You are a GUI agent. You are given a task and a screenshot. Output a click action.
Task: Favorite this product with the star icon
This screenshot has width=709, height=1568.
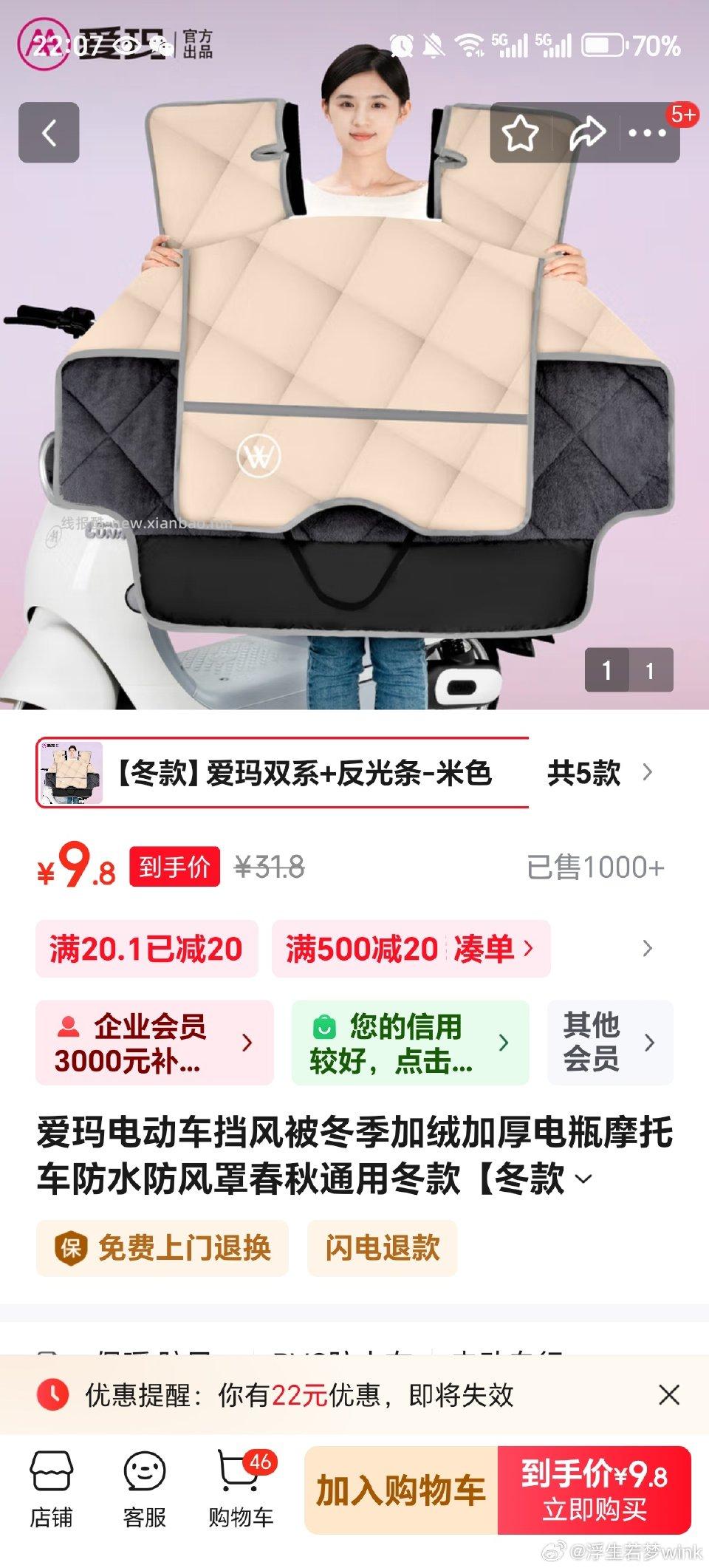pos(520,134)
